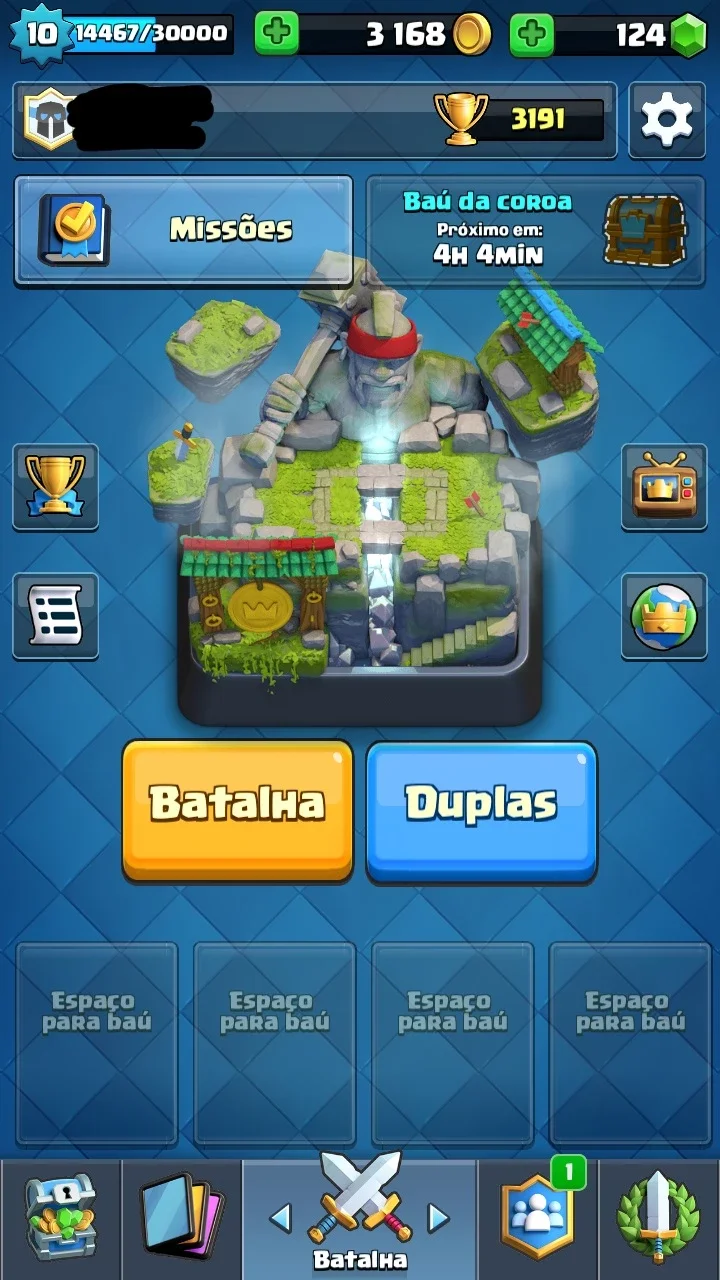Open the globe crown activity icon

click(x=664, y=616)
